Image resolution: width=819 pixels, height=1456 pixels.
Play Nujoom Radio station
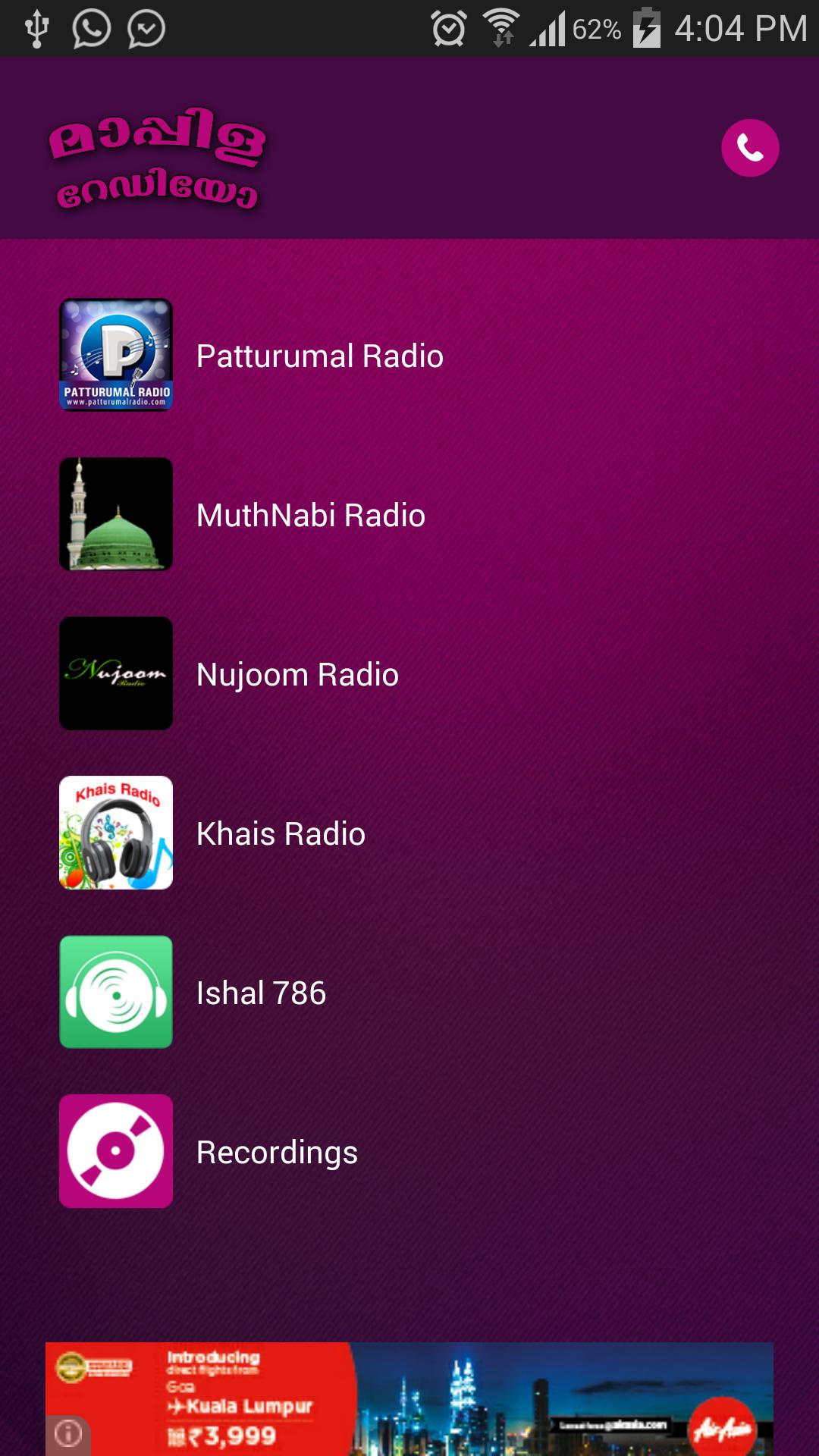(x=297, y=674)
